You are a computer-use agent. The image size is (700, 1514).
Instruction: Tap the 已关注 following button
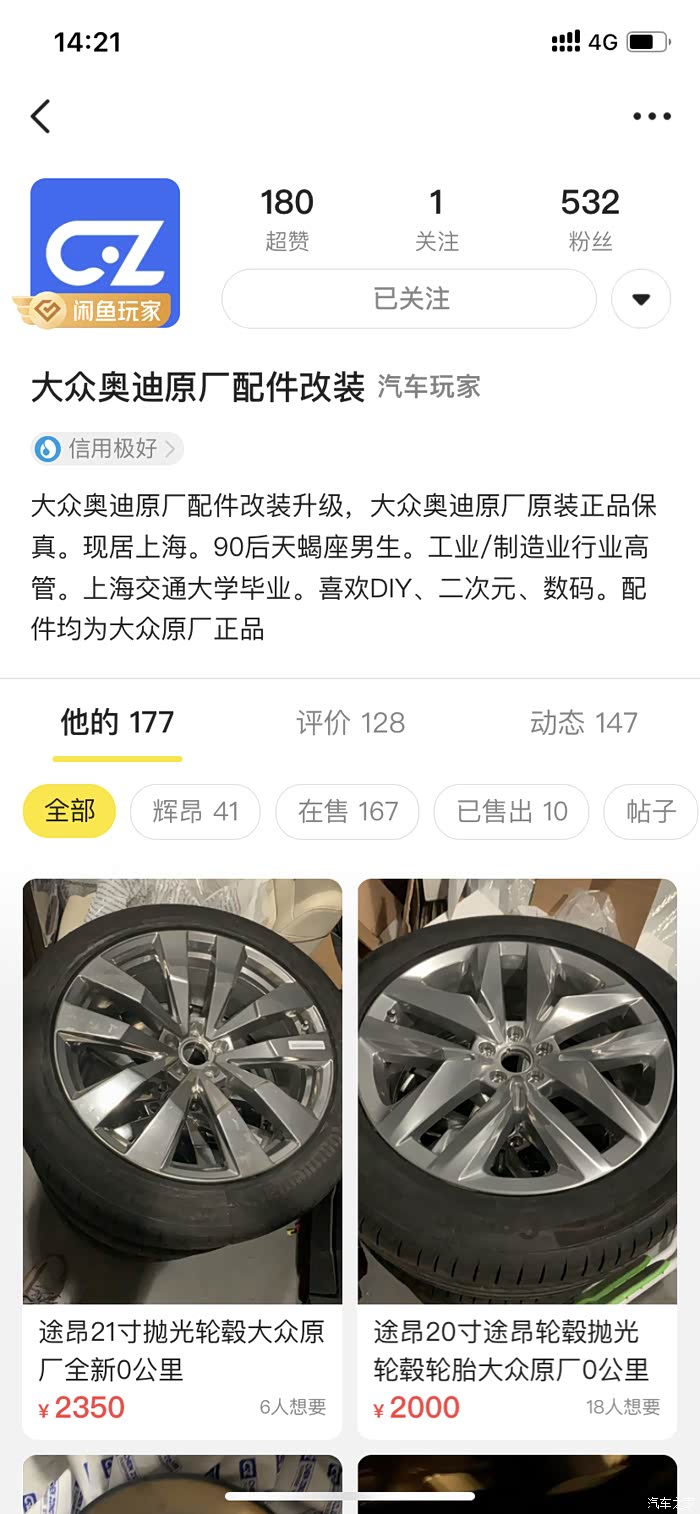coord(409,299)
